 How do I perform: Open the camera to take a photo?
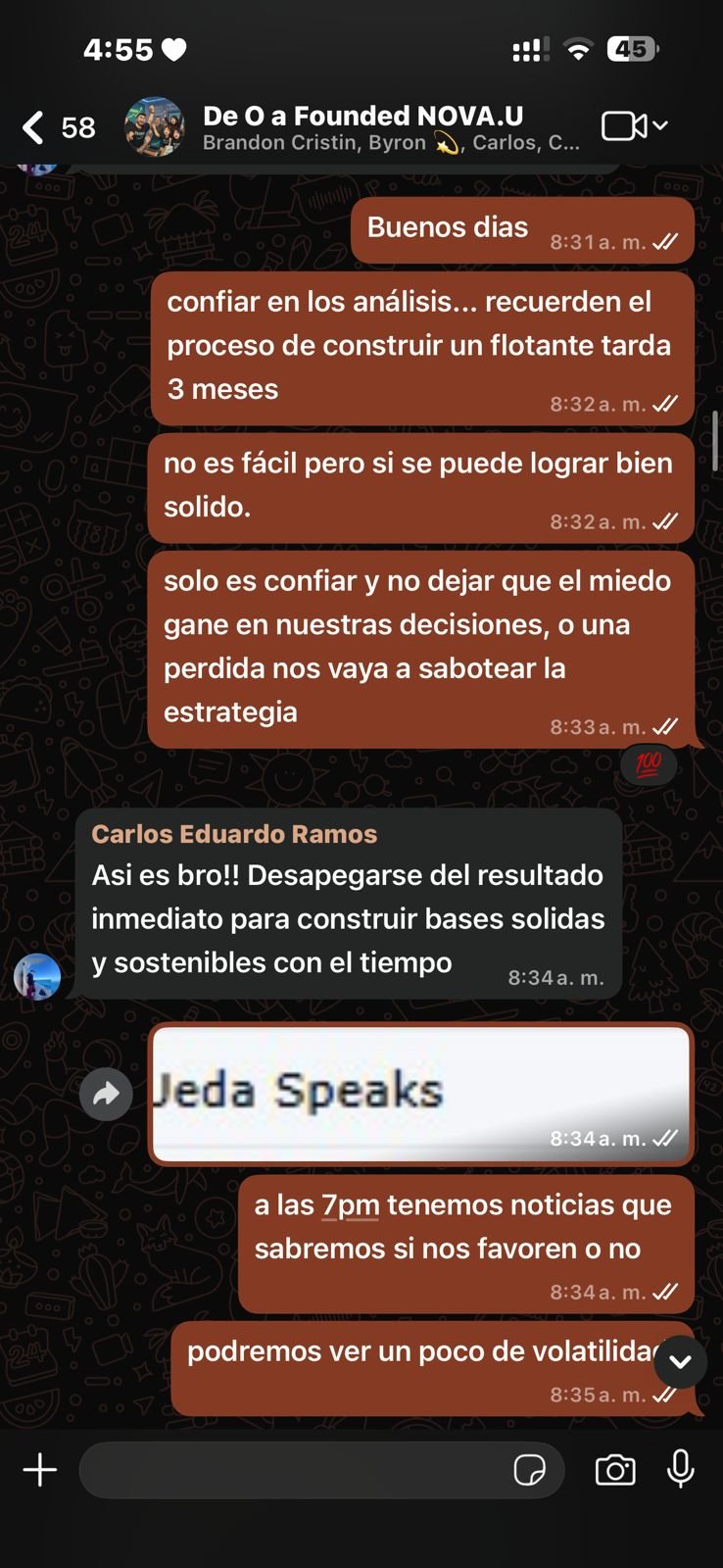tap(615, 1470)
